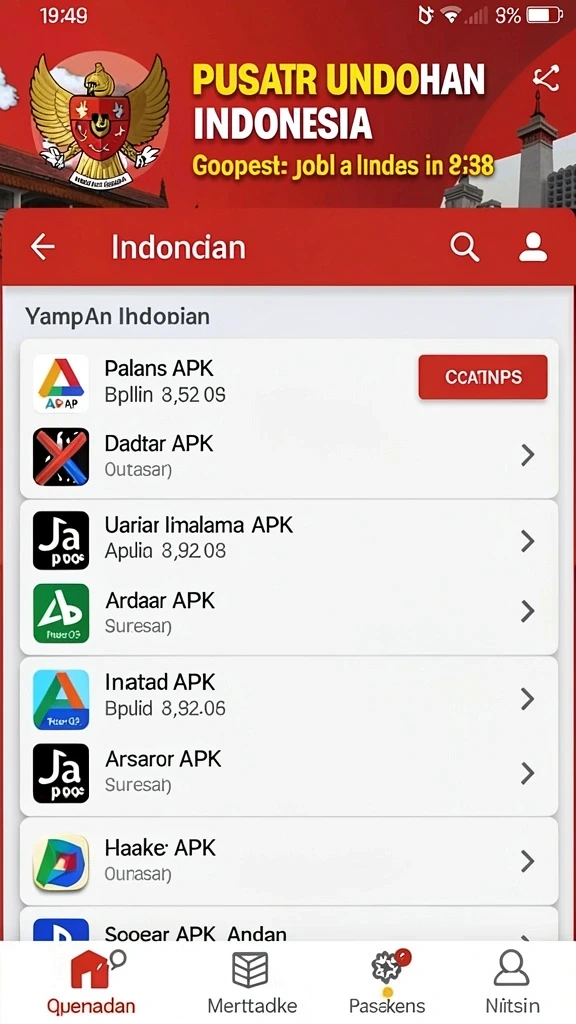This screenshot has width=576, height=1024.
Task: Open the Dadtar APK entry
Action: 289,456
